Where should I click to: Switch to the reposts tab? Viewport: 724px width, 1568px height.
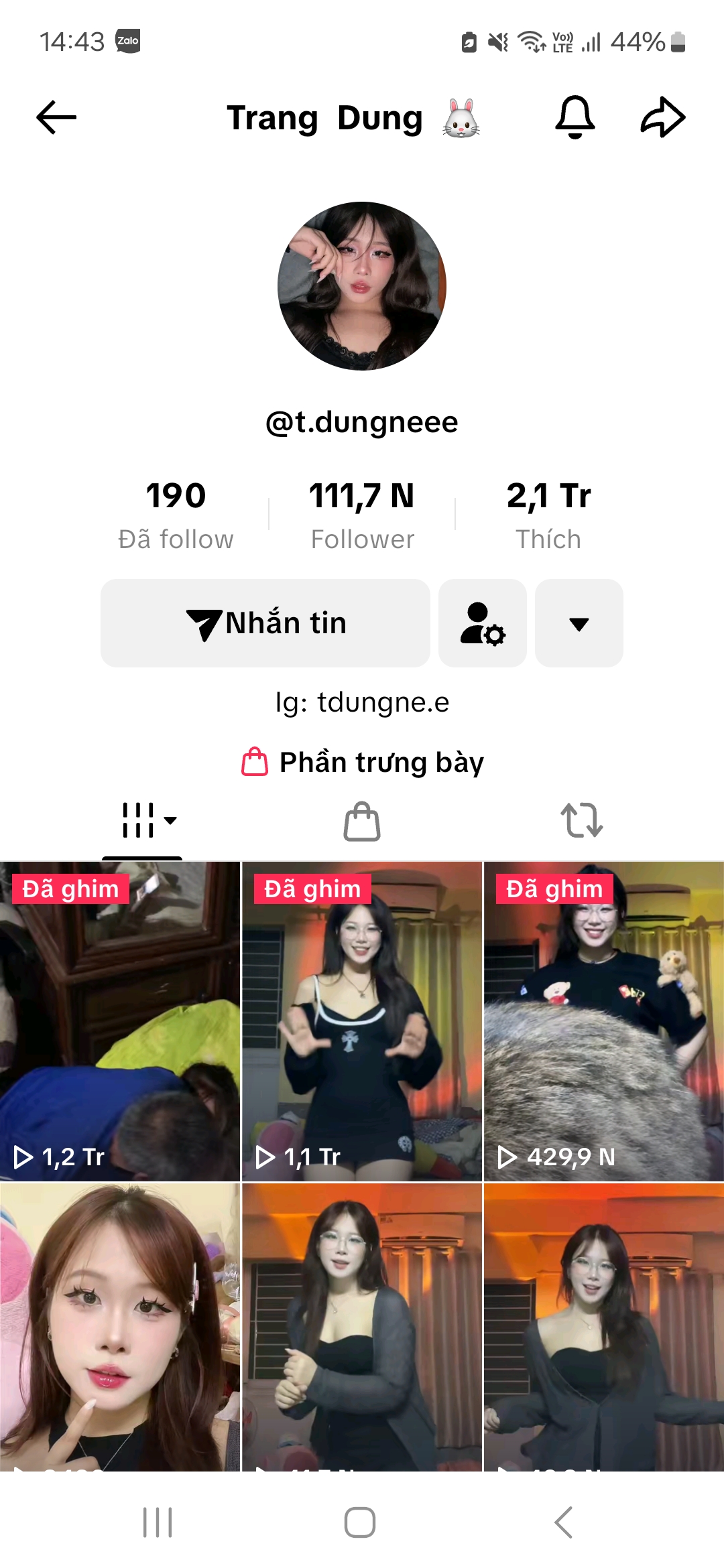tap(581, 821)
